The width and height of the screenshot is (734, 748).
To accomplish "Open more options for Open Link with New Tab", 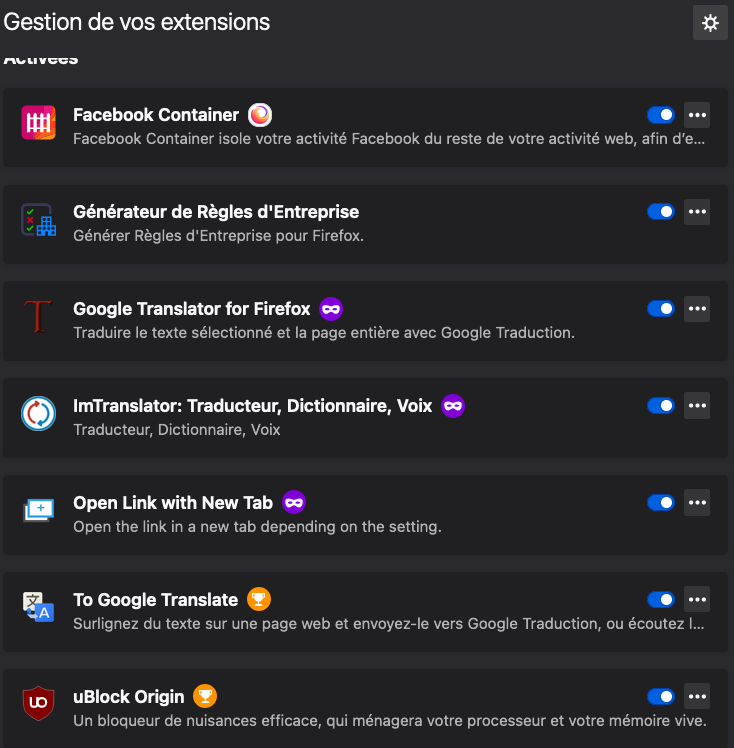I will pyautogui.click(x=697, y=502).
